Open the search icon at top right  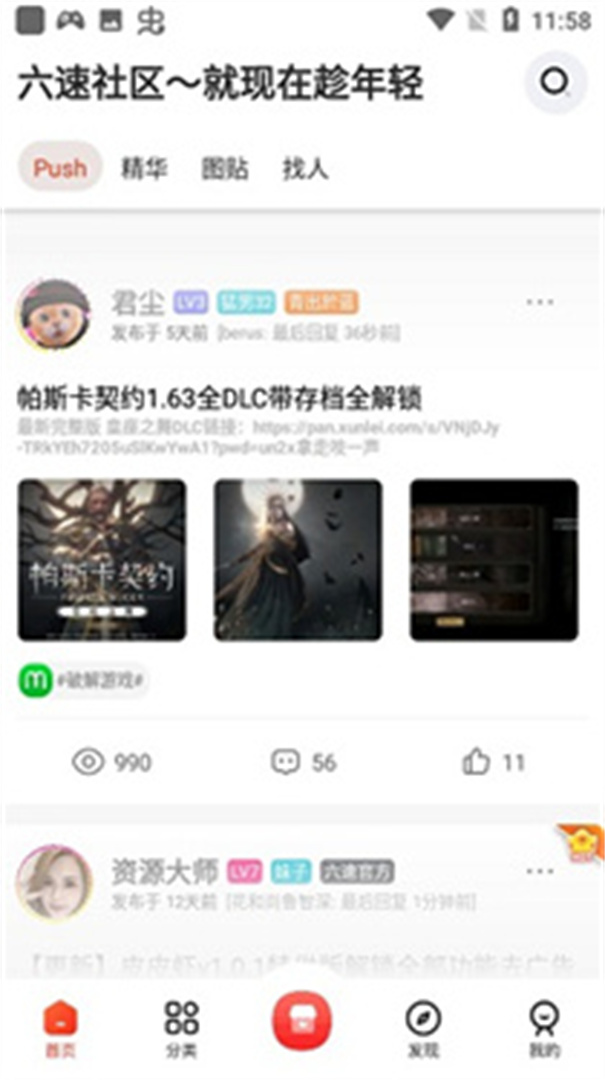[x=555, y=82]
